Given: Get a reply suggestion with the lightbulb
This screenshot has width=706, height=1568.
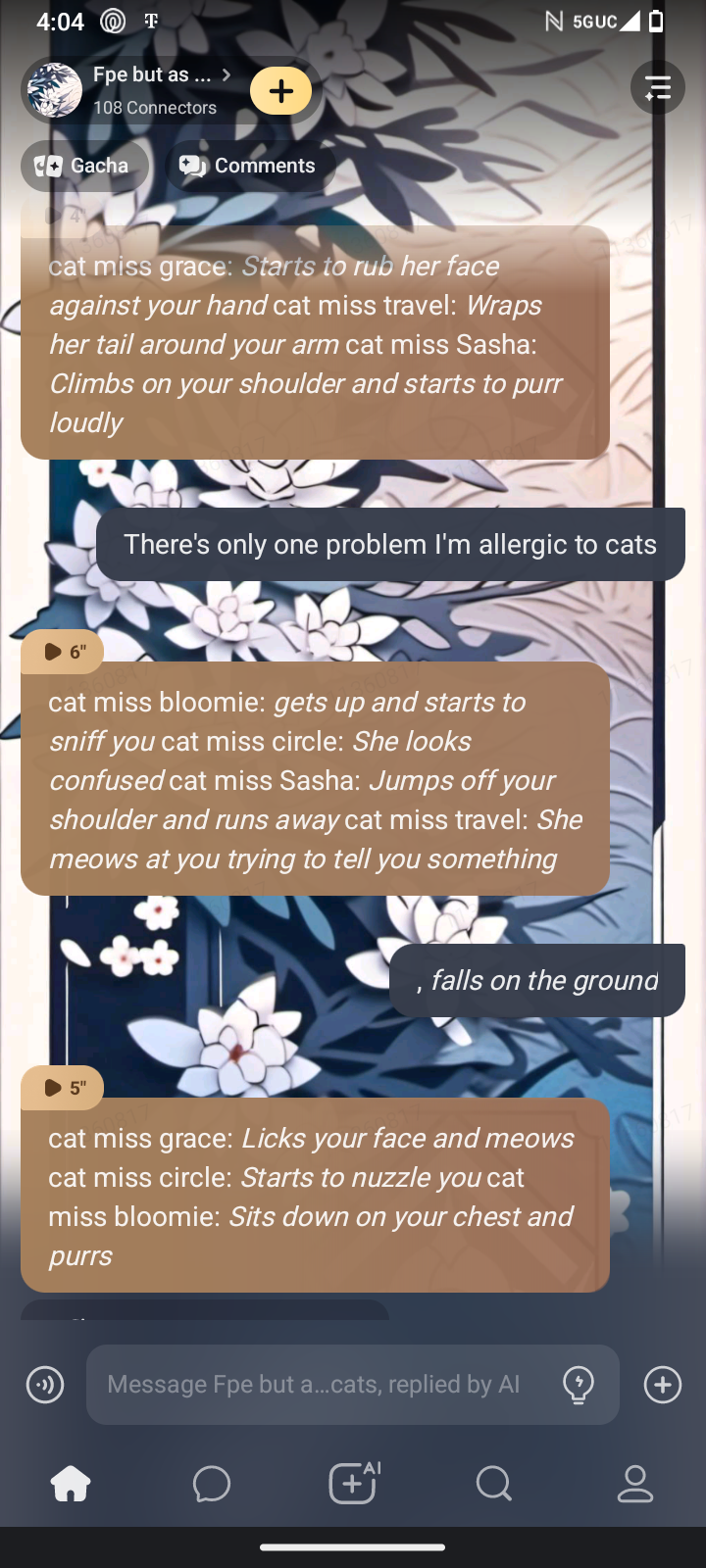Looking at the screenshot, I should (x=579, y=1385).
